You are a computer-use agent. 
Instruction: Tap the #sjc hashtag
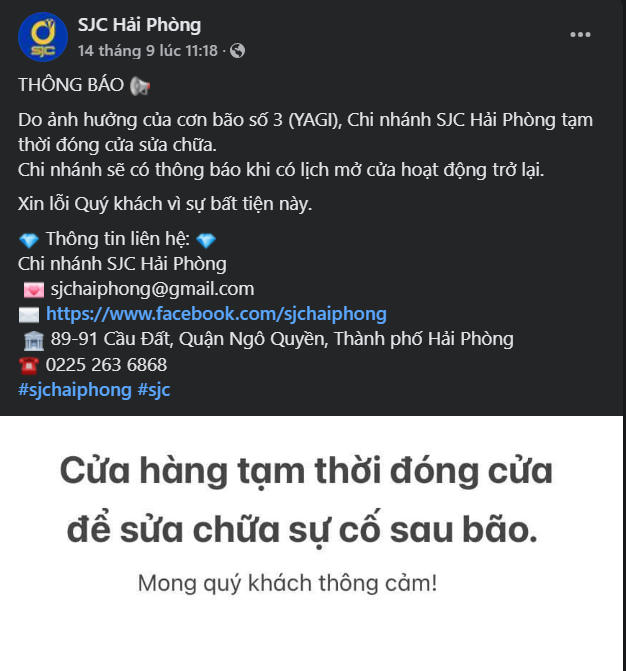[x=153, y=390]
